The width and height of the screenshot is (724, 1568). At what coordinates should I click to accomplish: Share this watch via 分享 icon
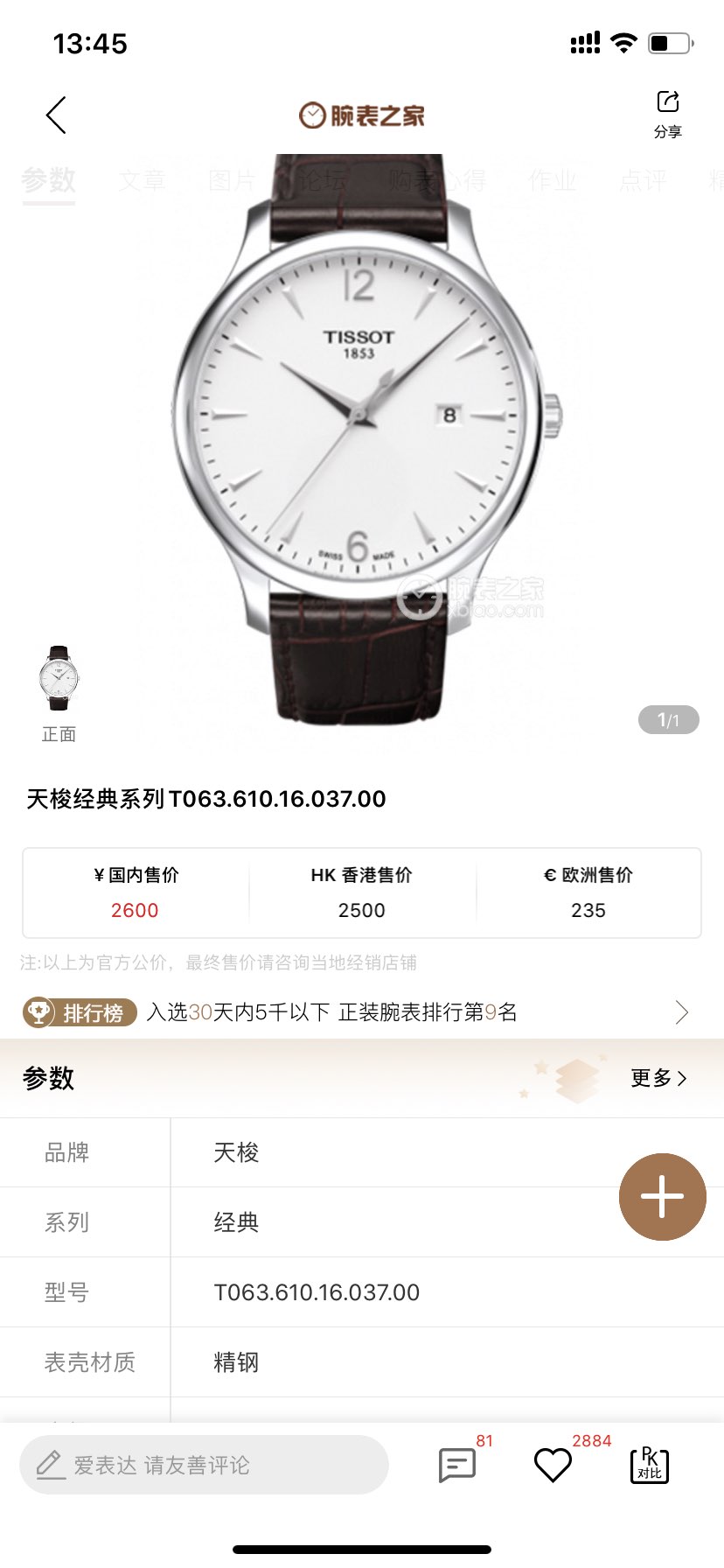(x=667, y=114)
